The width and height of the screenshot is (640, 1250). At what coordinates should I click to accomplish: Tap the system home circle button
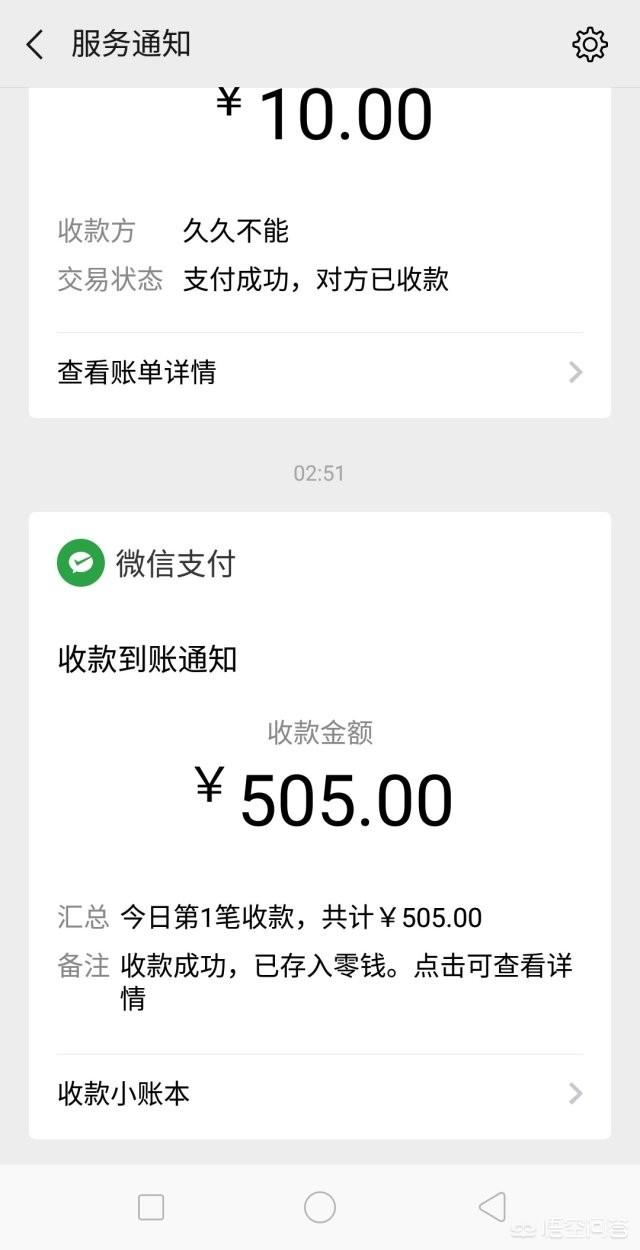click(x=320, y=1207)
